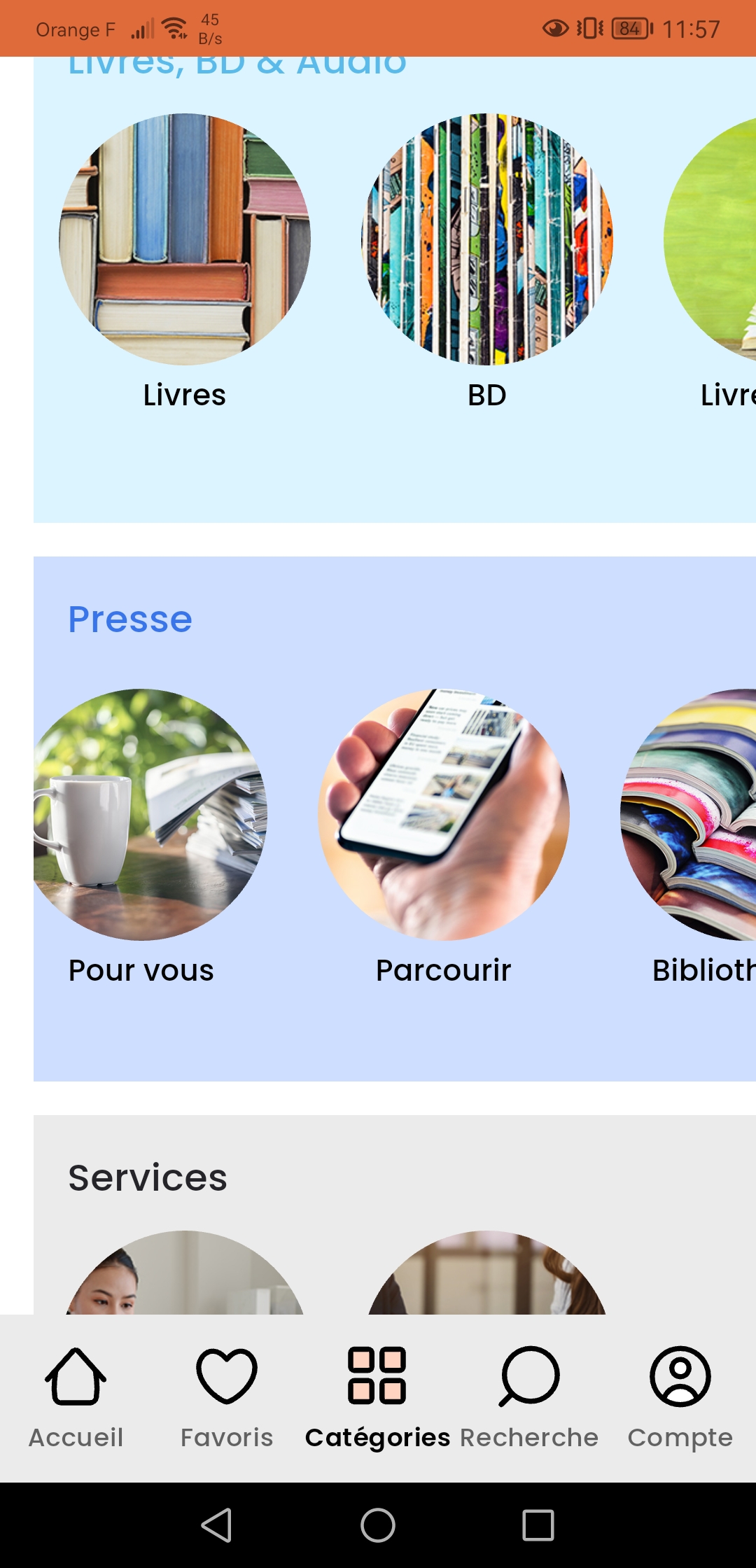The height and width of the screenshot is (1568, 756).
Task: Tap the Presse section heading
Action: [x=130, y=619]
